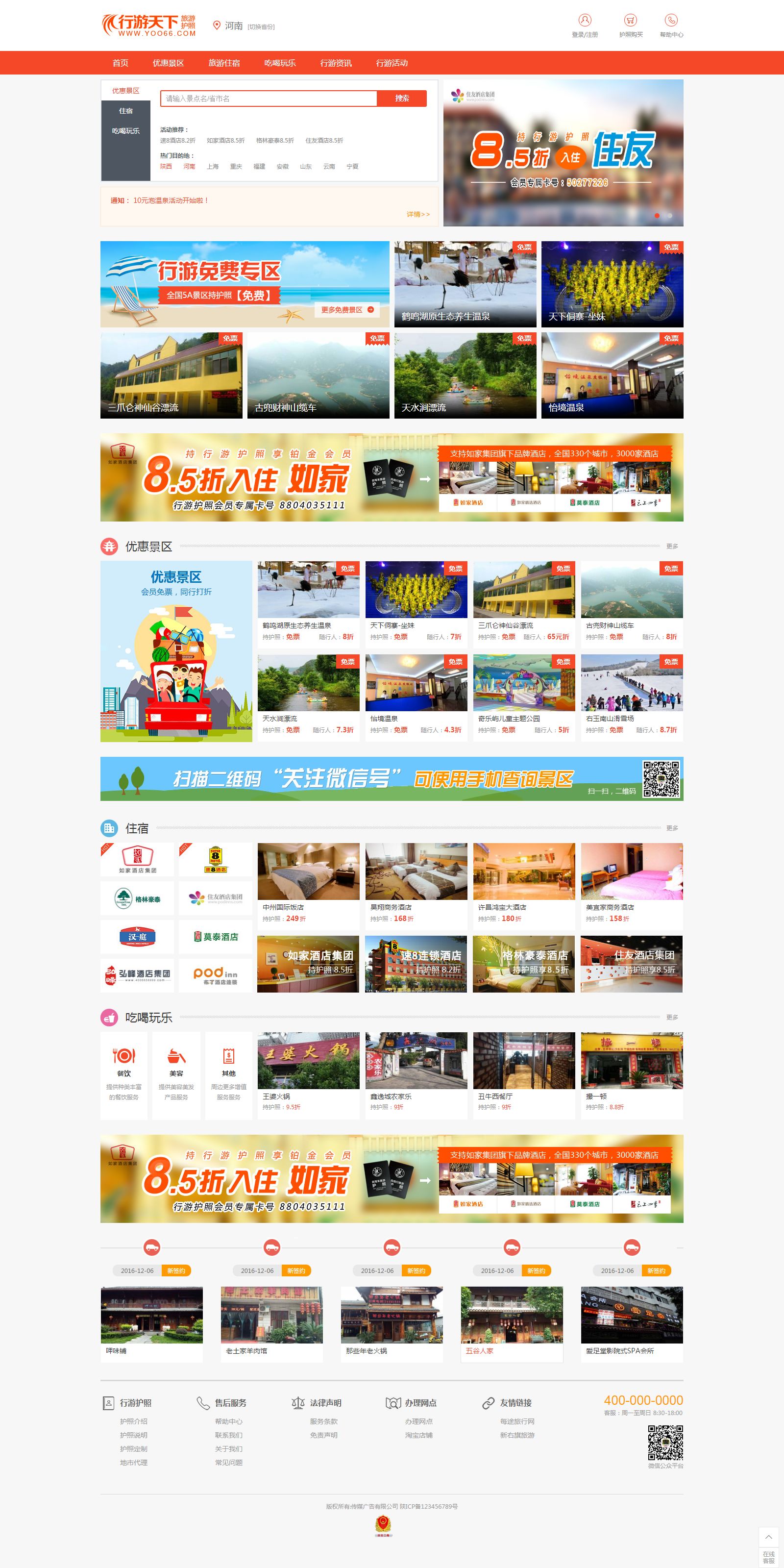Open 护照购买 cart icon
This screenshot has height=1568, width=784.
[x=631, y=20]
